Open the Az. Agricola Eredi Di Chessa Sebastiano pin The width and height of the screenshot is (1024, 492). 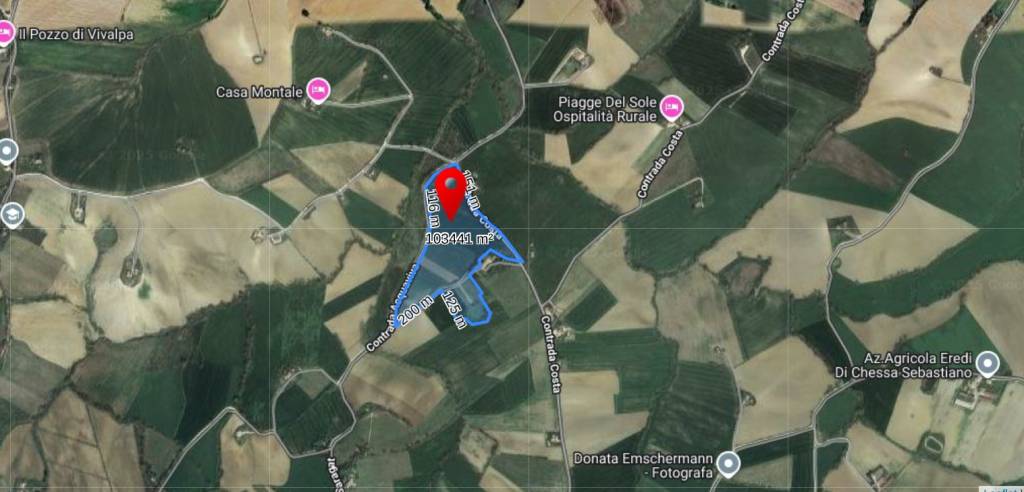coord(988,363)
